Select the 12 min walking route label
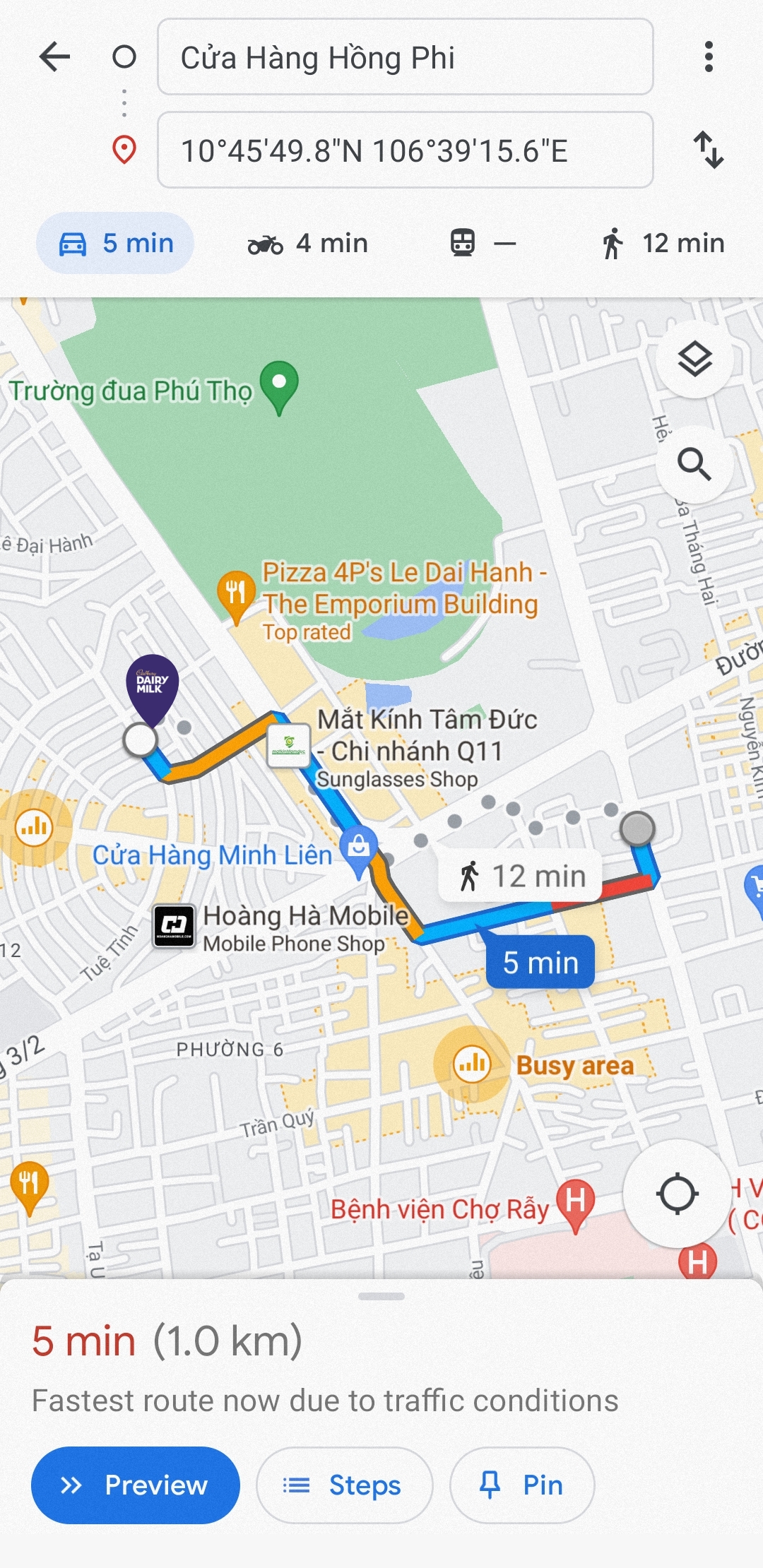Viewport: 763px width, 1568px height. click(521, 876)
